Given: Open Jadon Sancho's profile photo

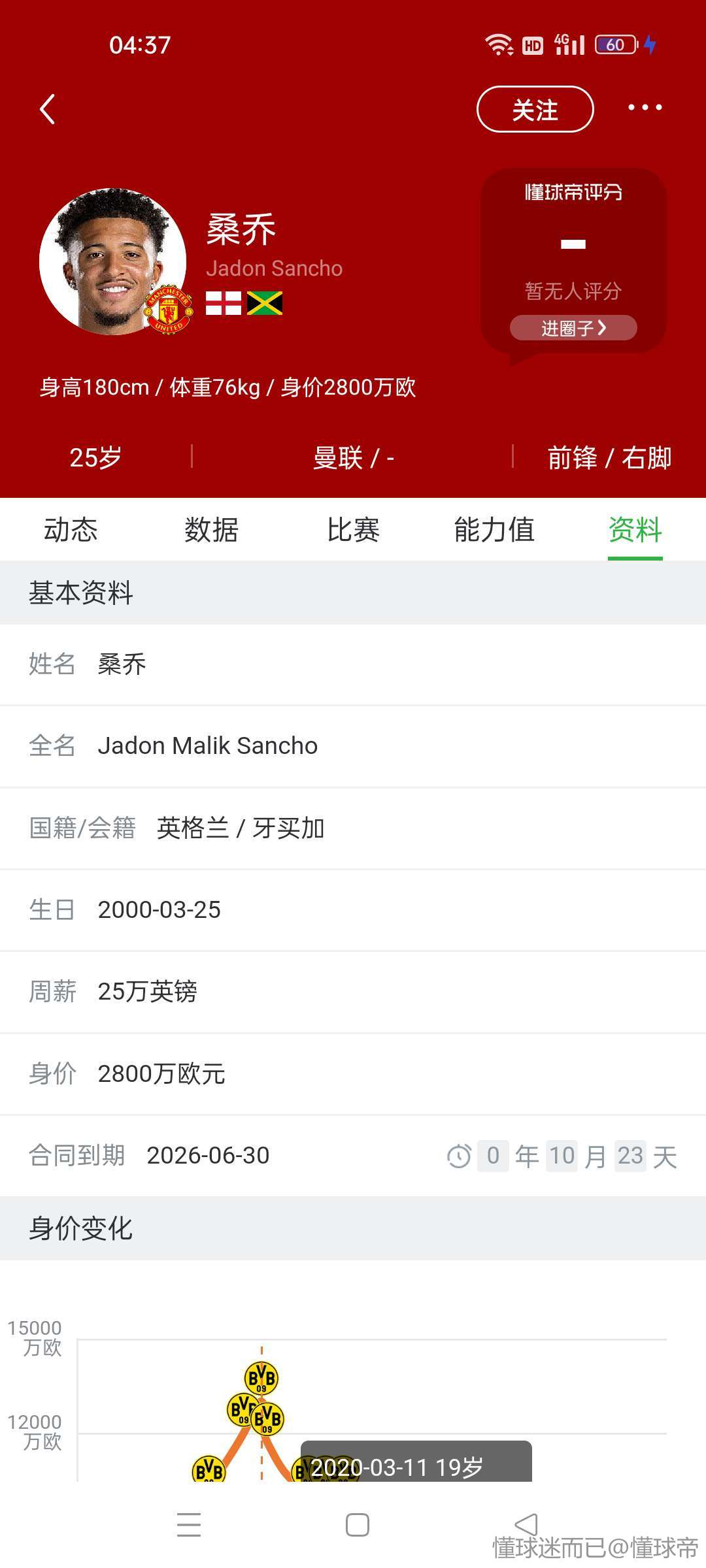Looking at the screenshot, I should point(113,261).
